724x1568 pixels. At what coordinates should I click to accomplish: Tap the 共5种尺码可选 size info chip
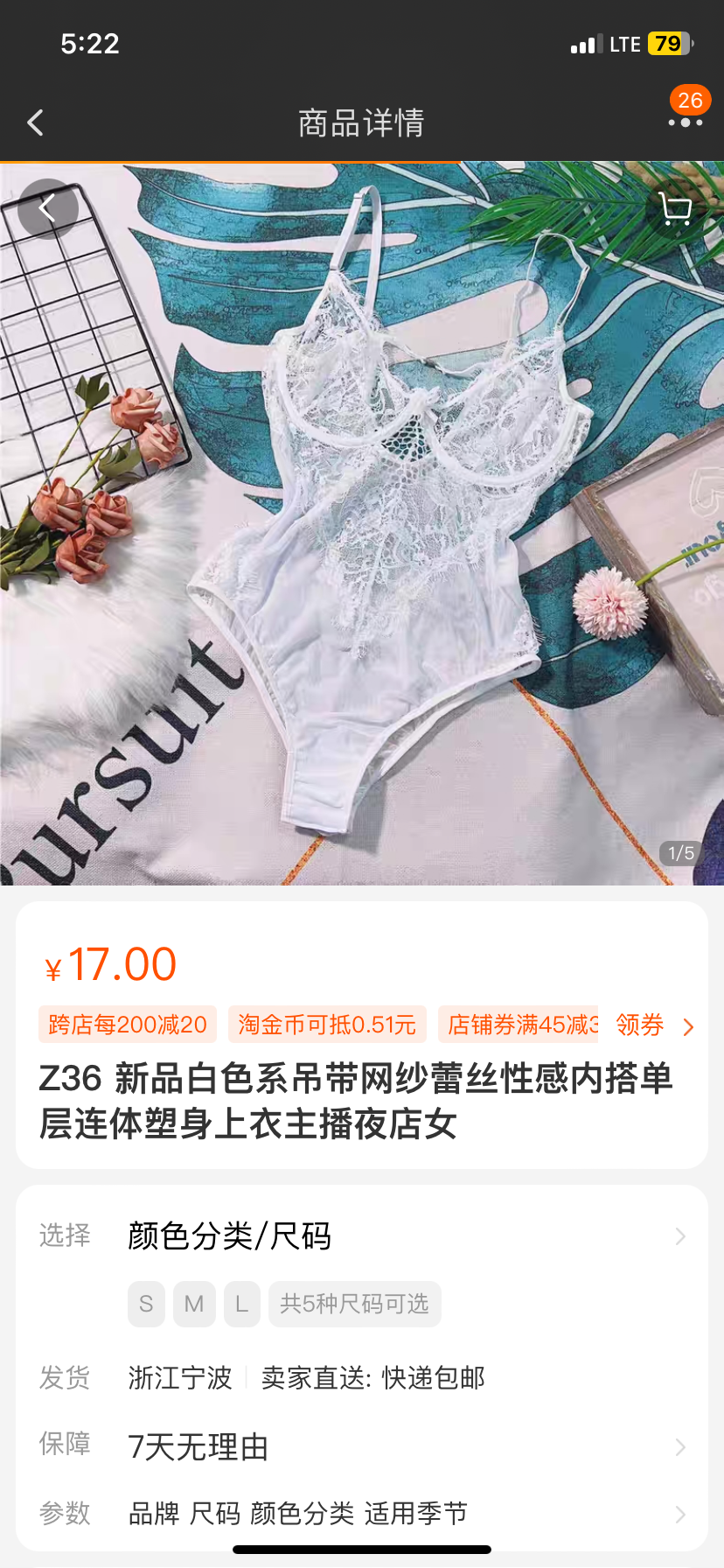[x=354, y=1304]
